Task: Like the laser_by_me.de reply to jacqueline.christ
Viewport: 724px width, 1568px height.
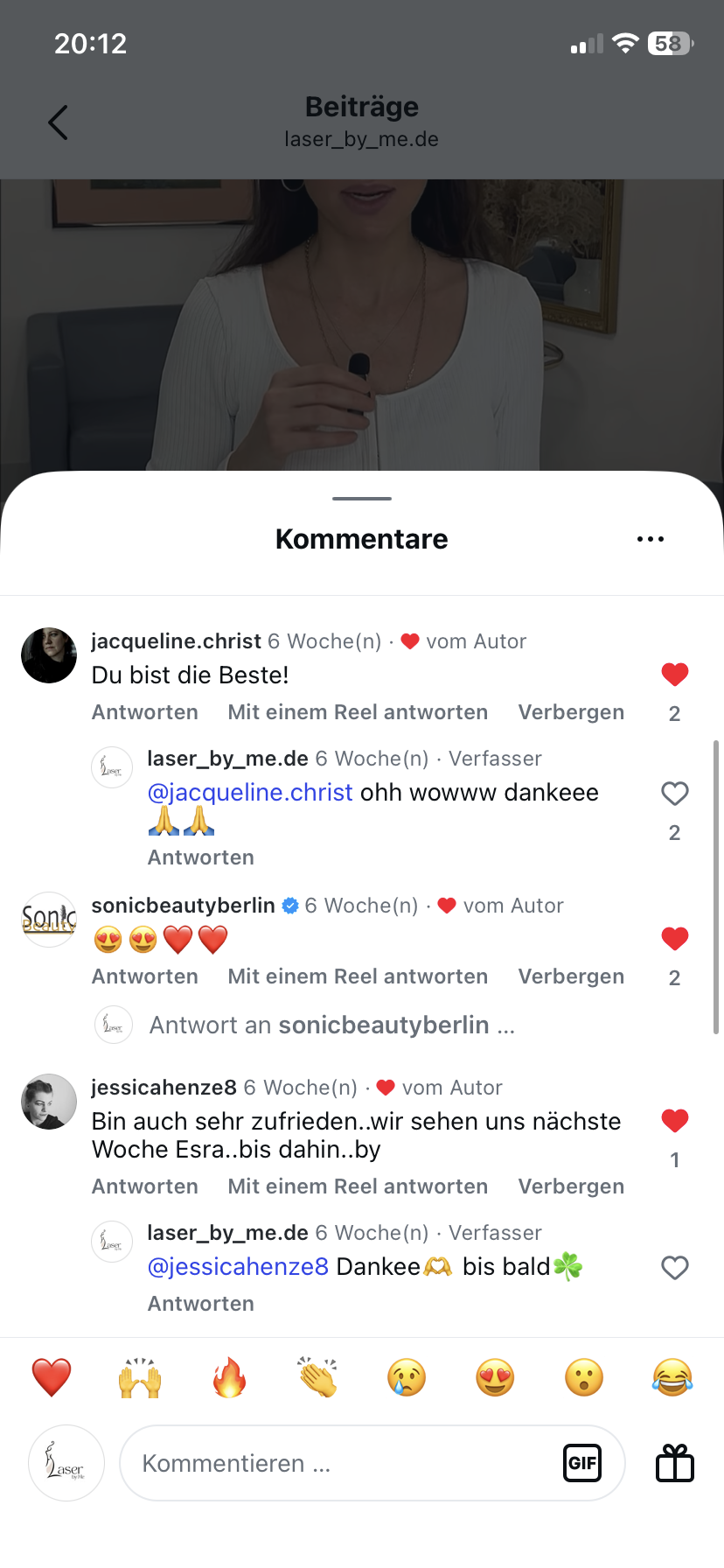Action: [674, 794]
